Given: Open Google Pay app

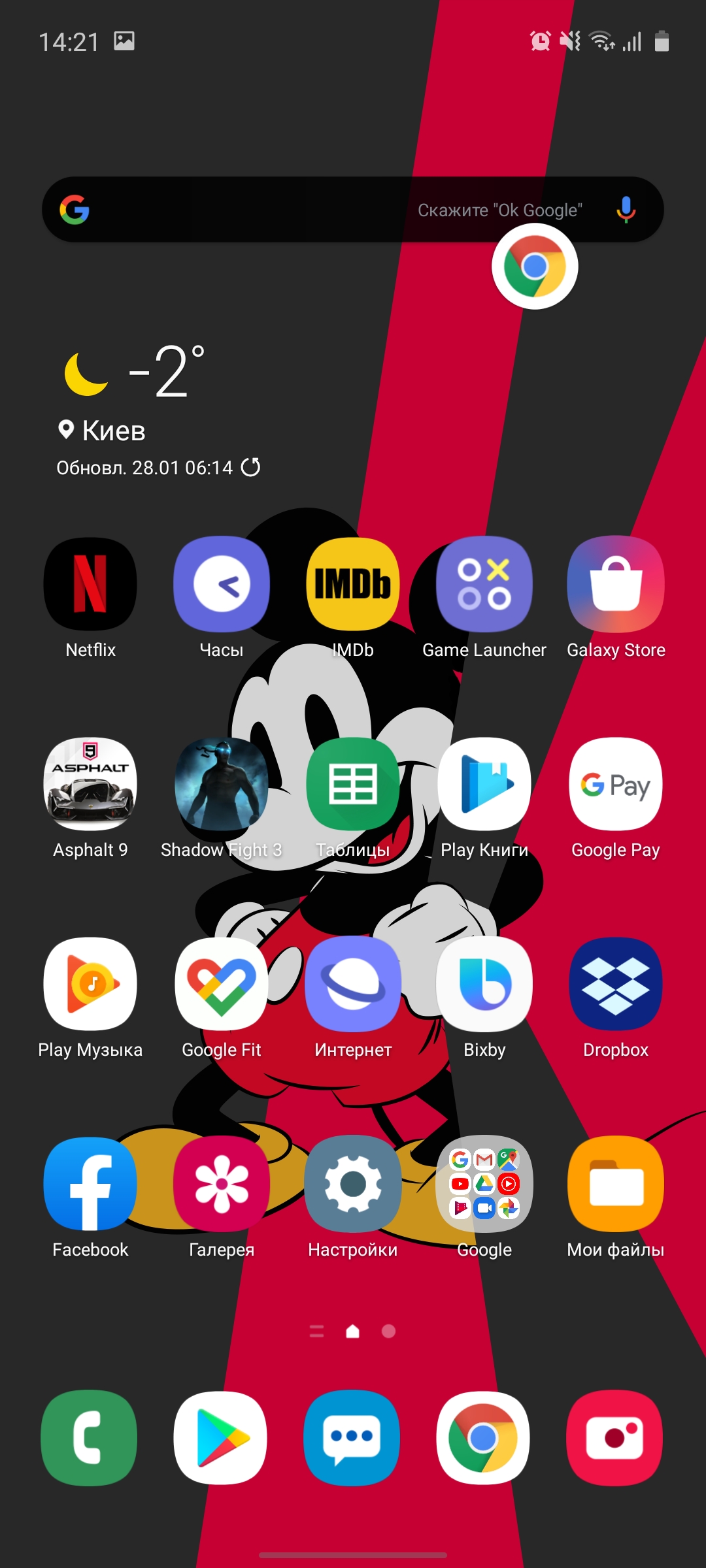Looking at the screenshot, I should click(616, 783).
